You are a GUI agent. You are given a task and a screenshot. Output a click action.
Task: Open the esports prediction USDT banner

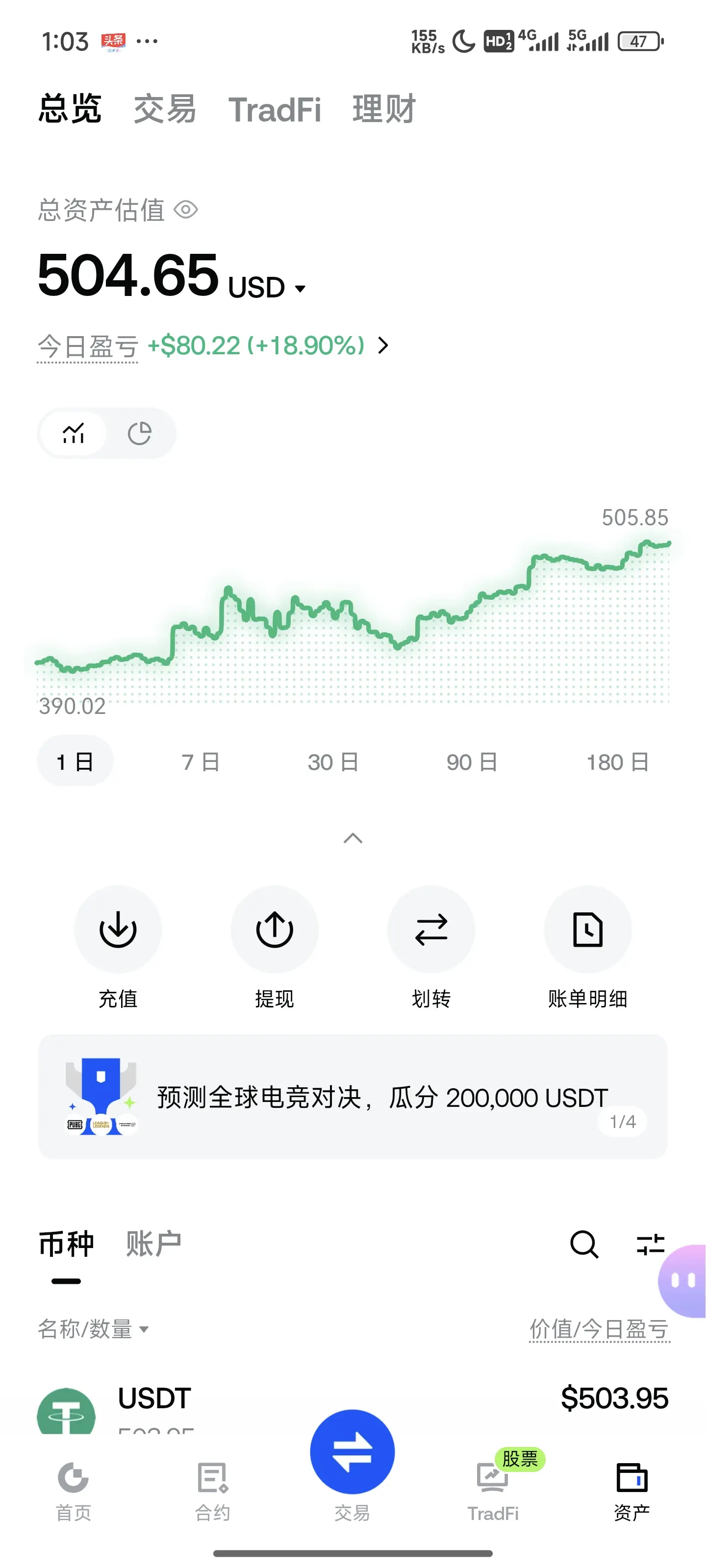[x=353, y=1097]
